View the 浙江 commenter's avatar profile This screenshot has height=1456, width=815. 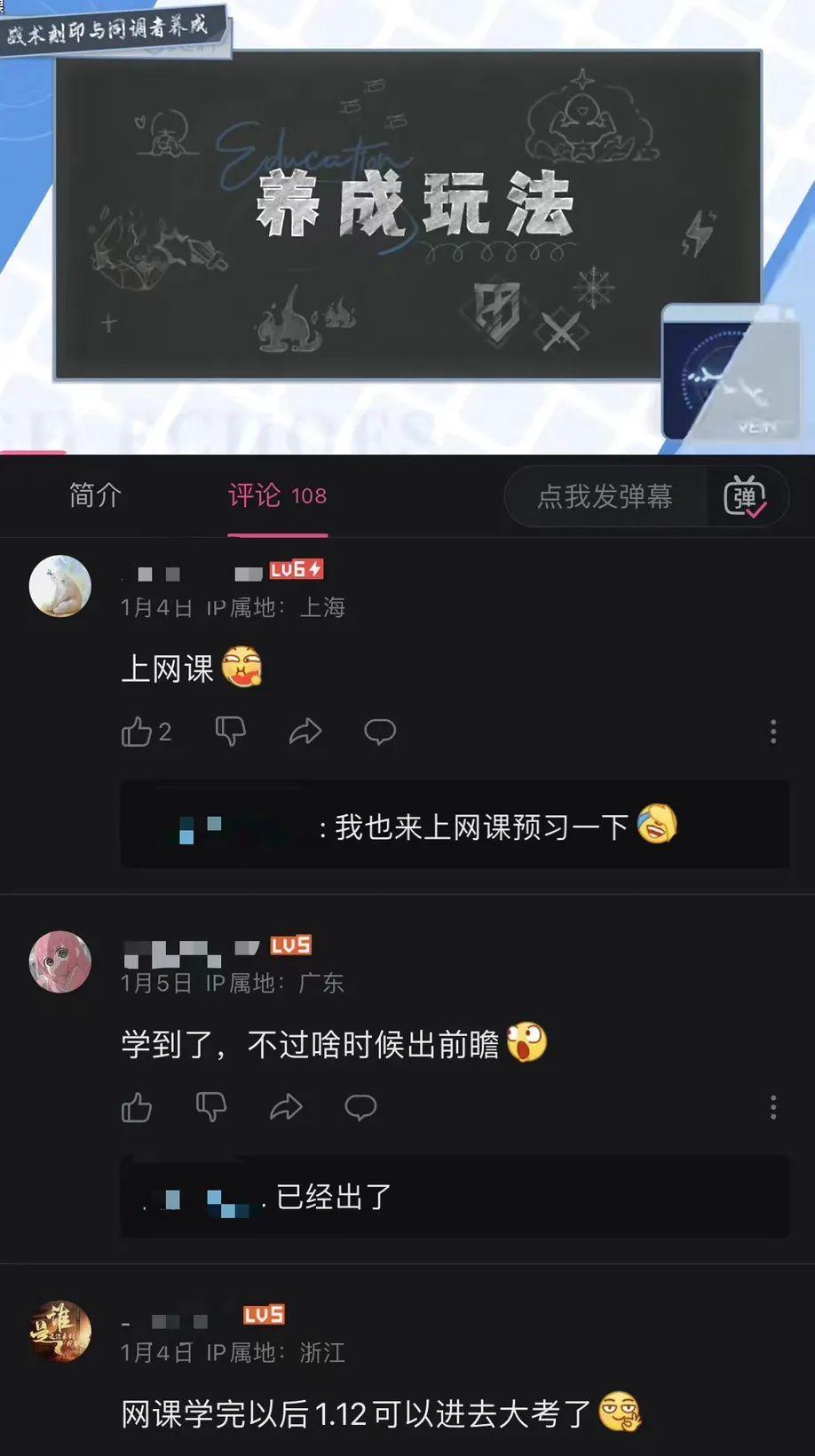pos(60,1332)
